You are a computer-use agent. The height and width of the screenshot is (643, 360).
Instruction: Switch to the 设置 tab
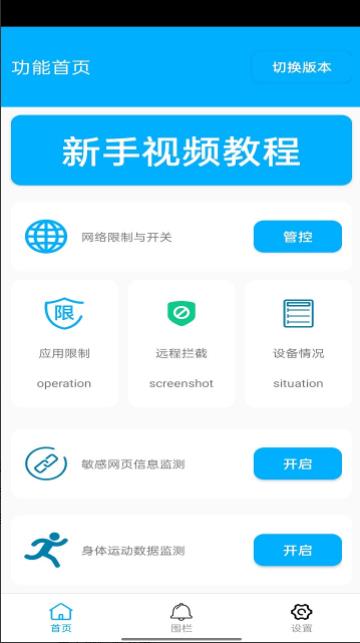301,618
